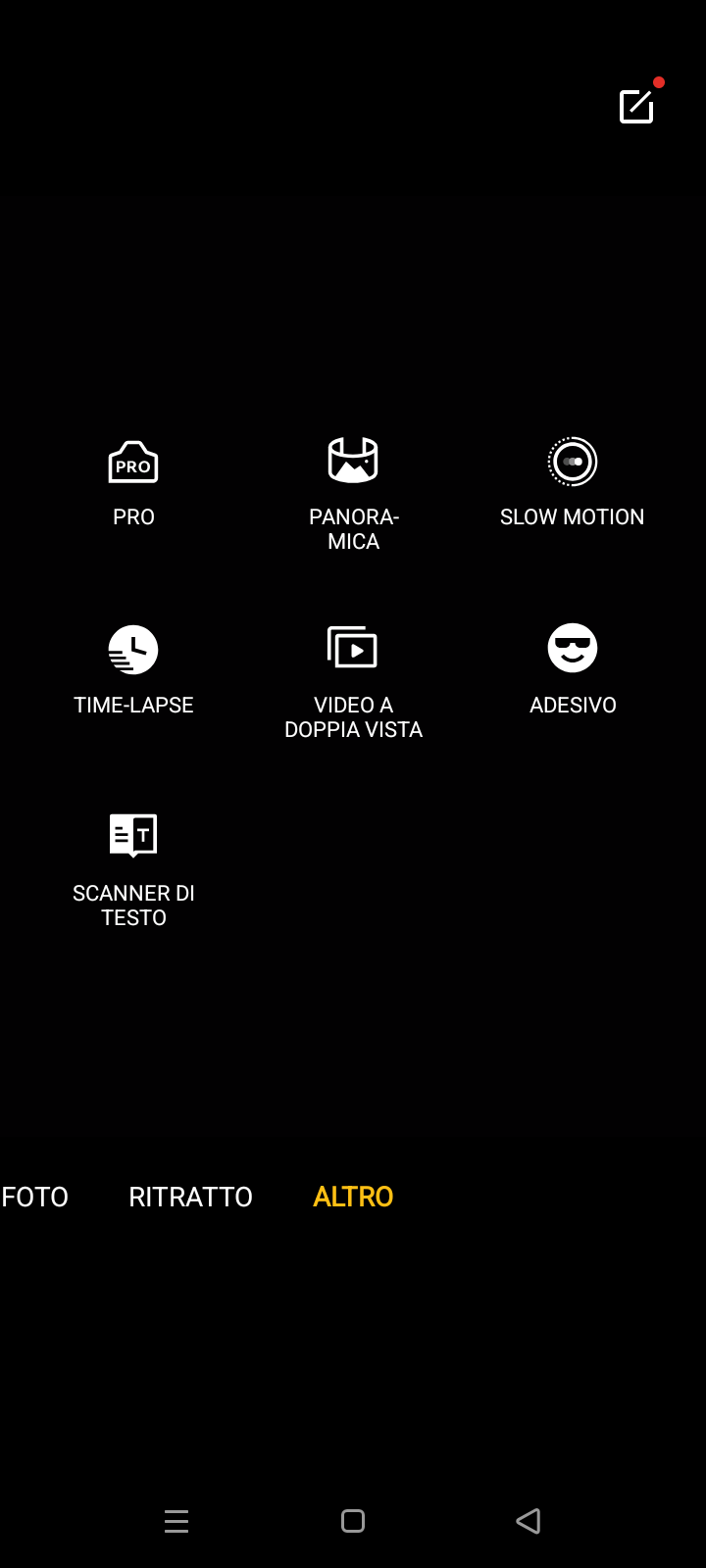This screenshot has height=1568, width=706.
Task: Switch to Slow Motion mode
Action: coord(573,484)
